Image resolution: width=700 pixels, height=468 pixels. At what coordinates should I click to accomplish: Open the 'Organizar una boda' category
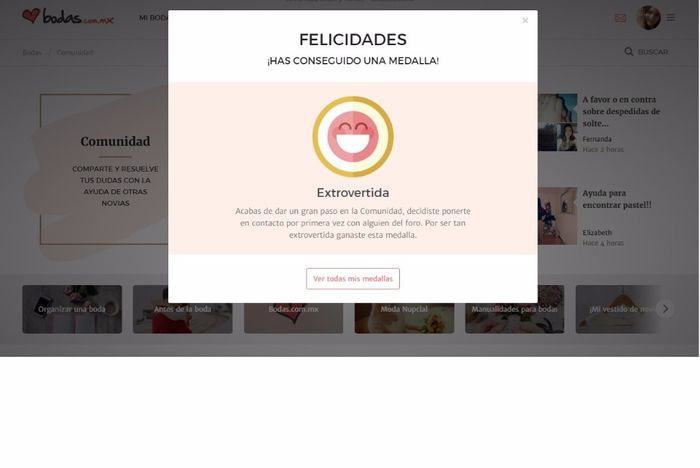pyautogui.click(x=72, y=309)
